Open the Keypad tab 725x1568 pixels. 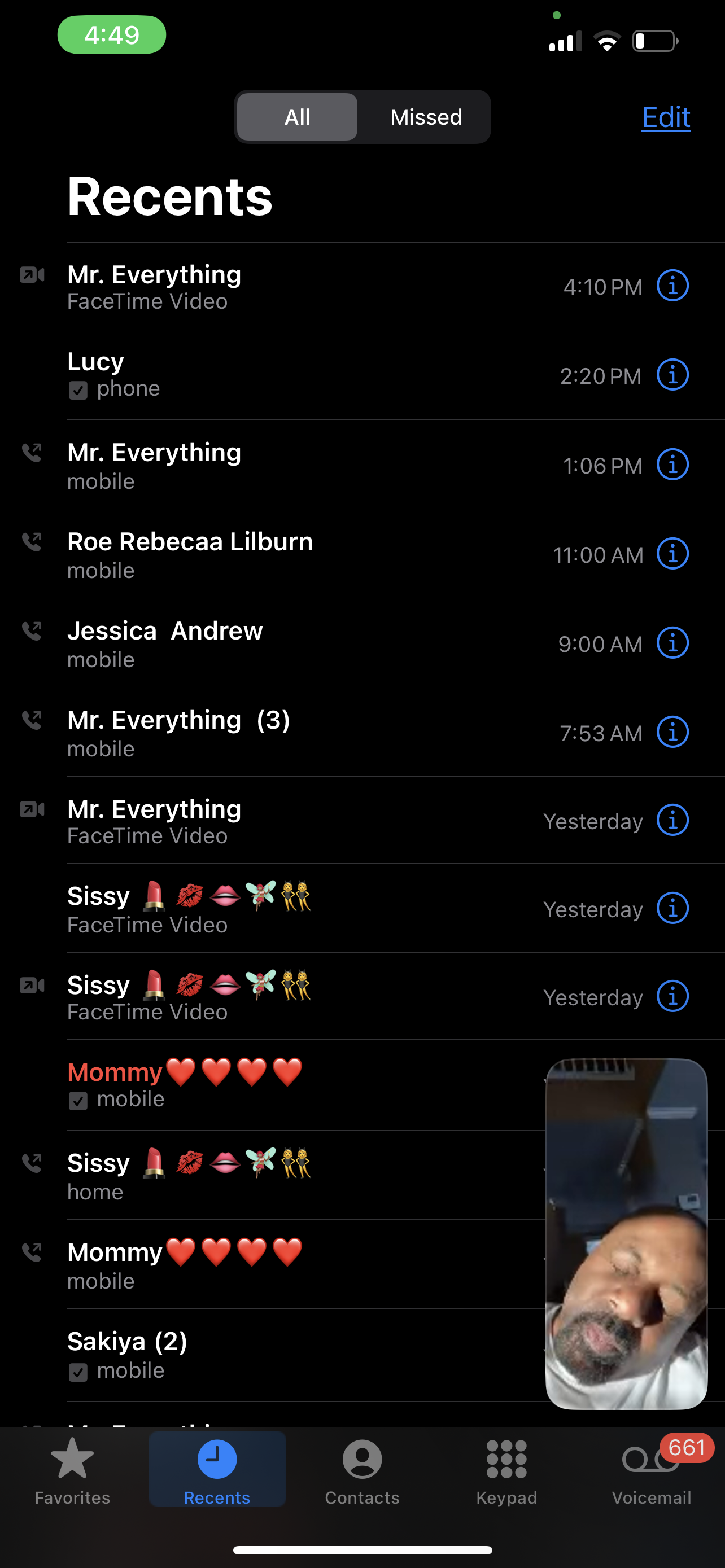(506, 1469)
